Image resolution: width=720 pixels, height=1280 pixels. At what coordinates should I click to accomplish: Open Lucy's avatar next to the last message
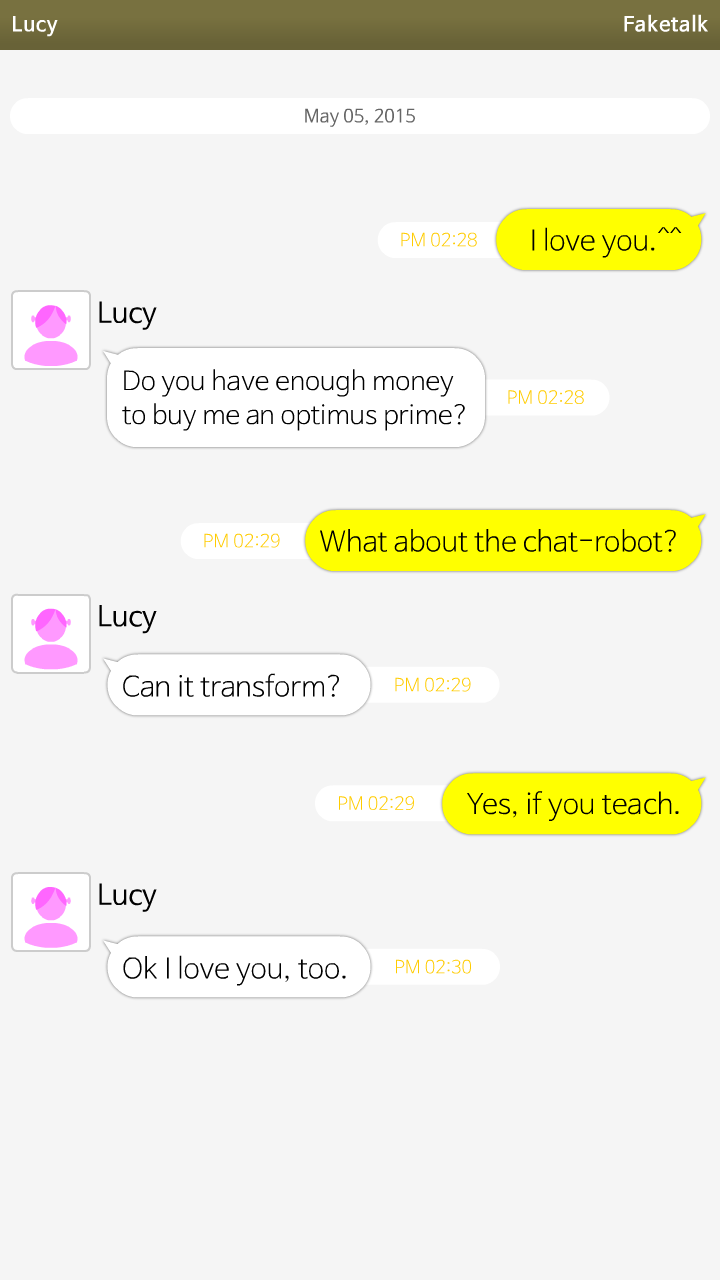[x=50, y=911]
